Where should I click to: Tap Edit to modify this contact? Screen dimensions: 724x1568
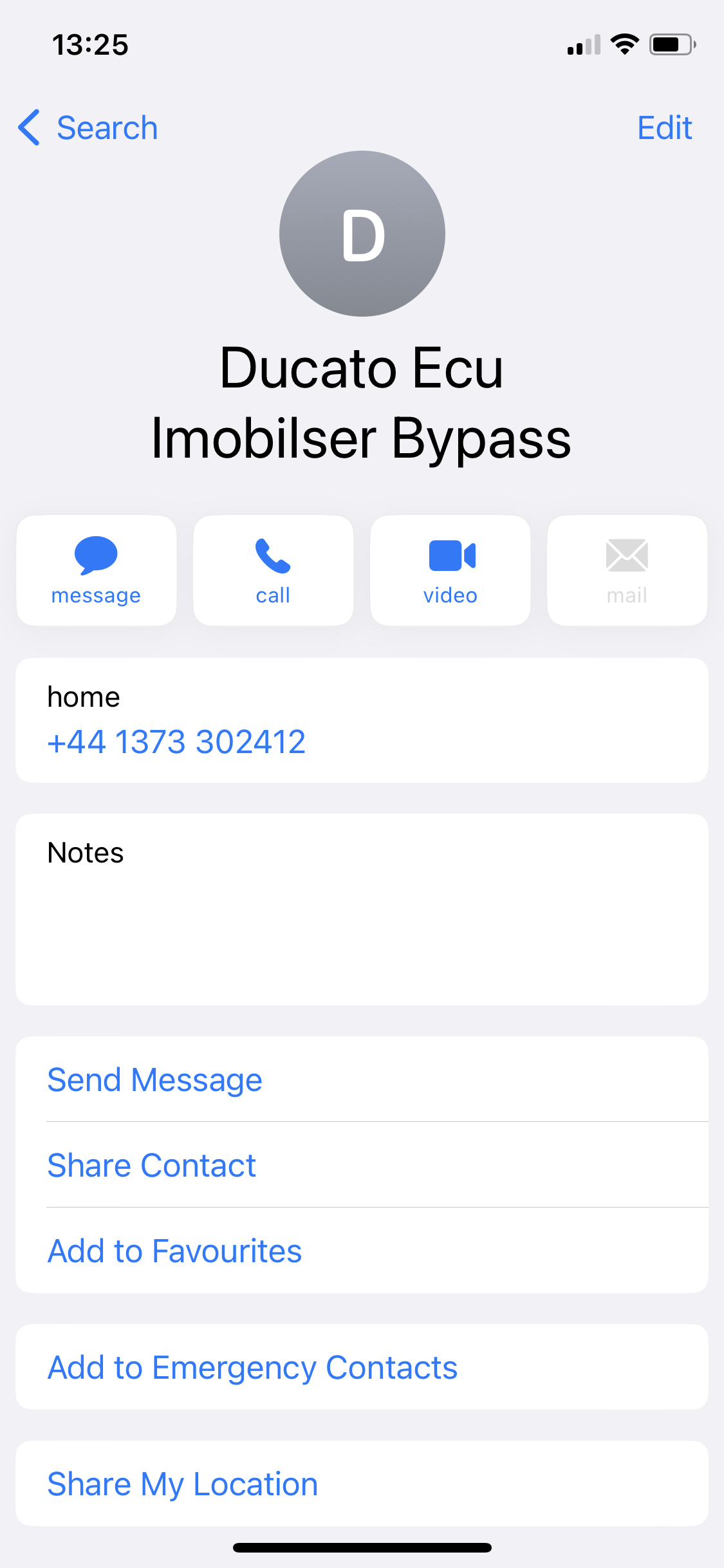tap(664, 127)
